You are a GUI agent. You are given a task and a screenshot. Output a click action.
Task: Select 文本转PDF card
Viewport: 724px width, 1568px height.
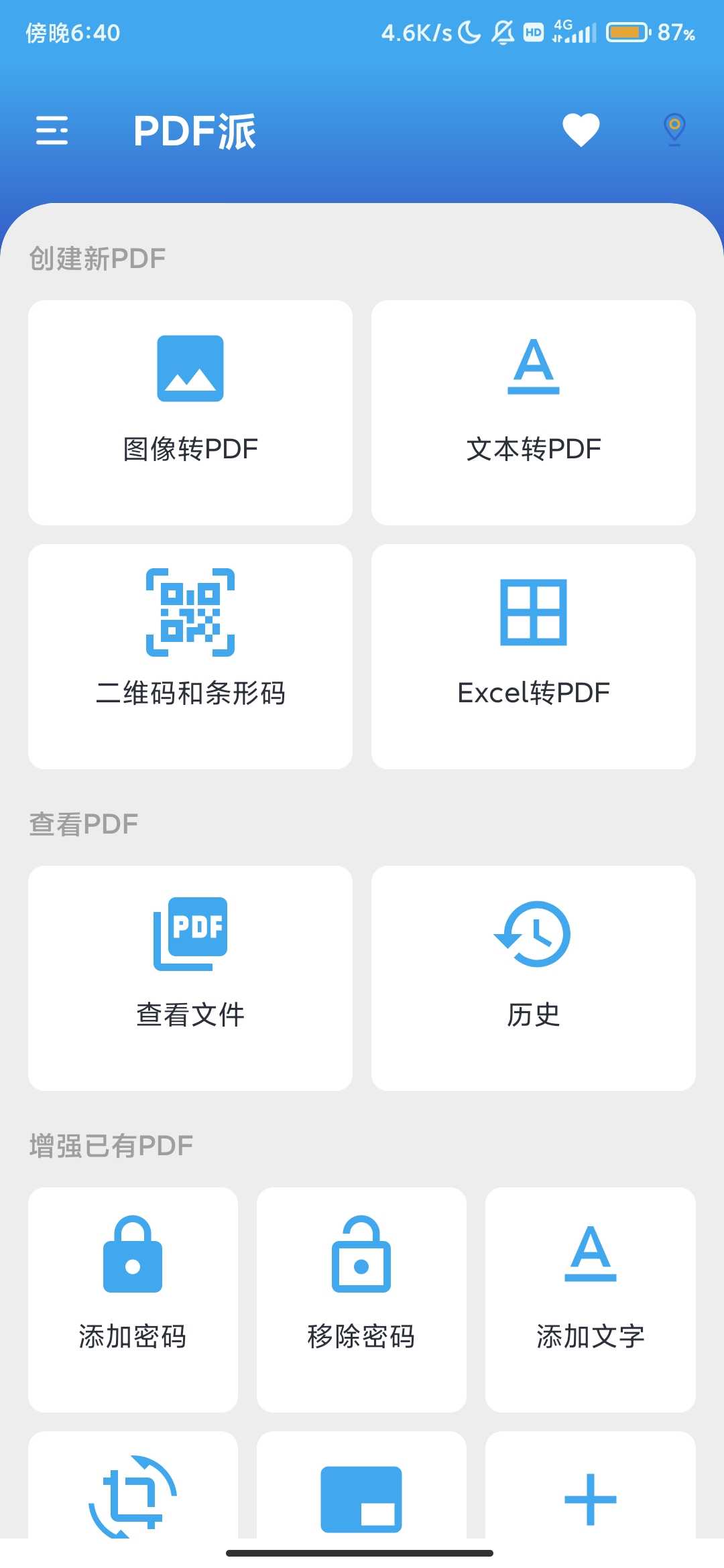(534, 413)
